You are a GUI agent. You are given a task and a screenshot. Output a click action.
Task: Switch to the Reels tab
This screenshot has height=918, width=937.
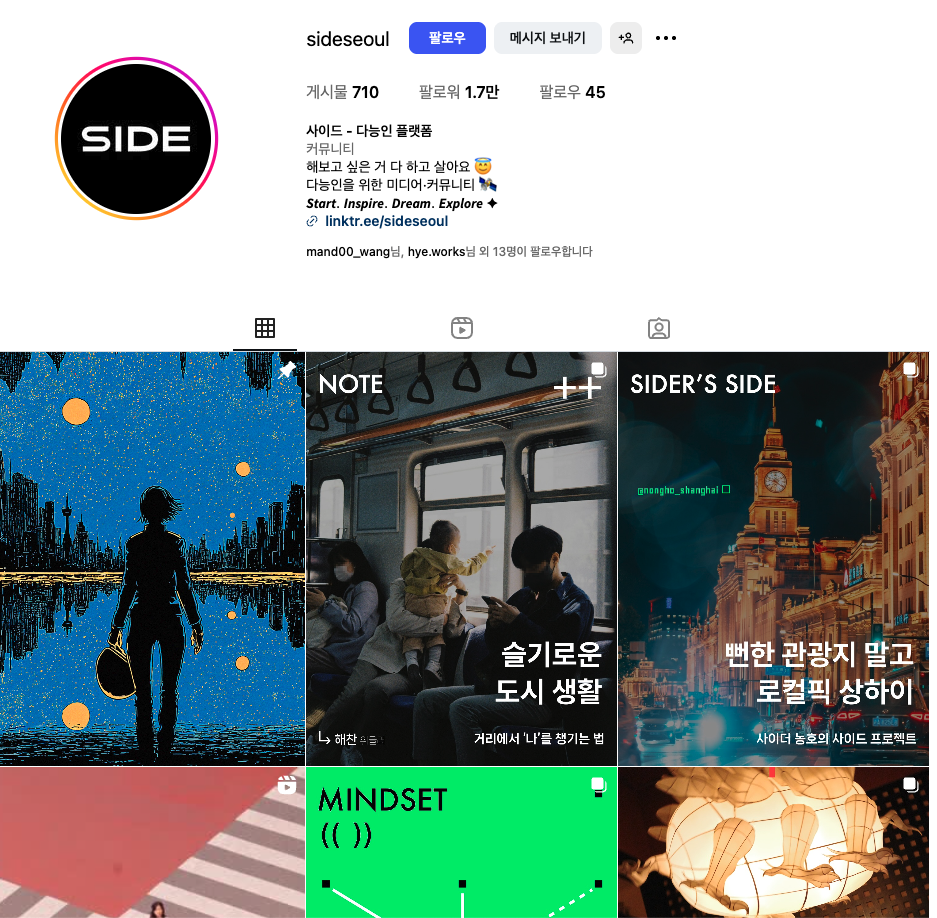pyautogui.click(x=461, y=328)
